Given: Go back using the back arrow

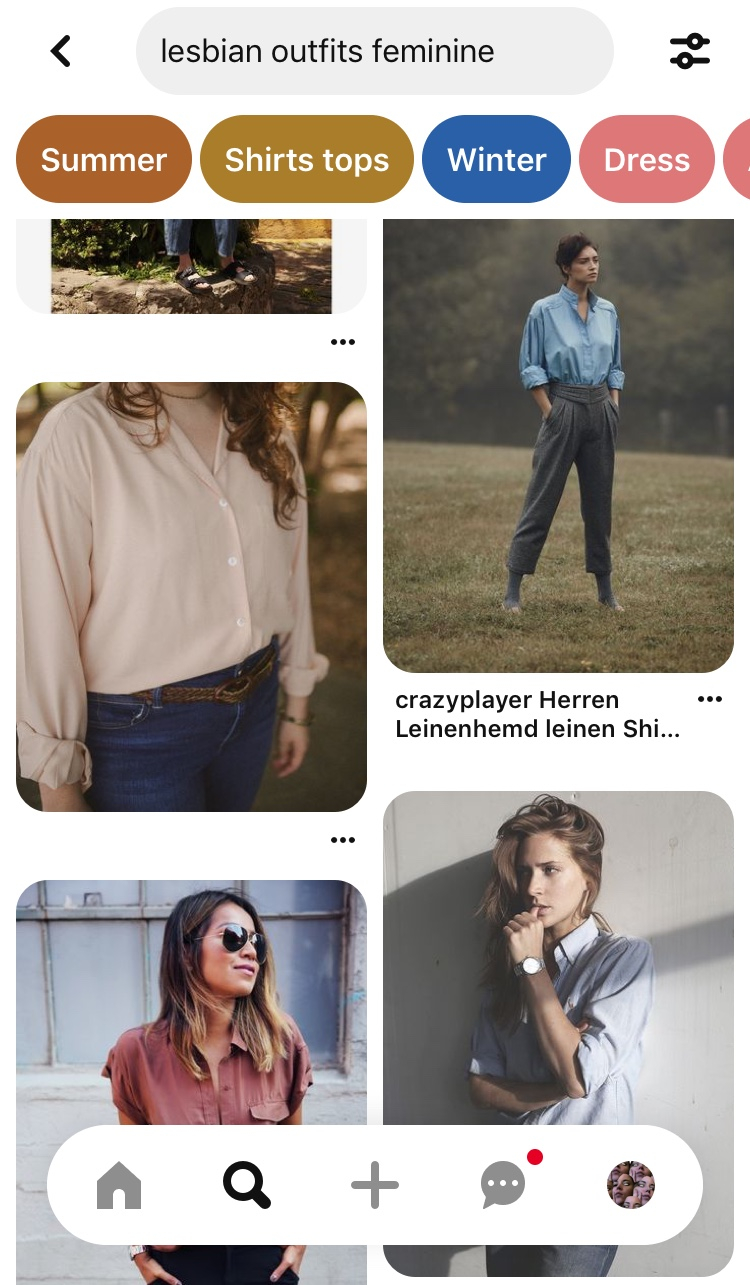Looking at the screenshot, I should click(61, 51).
